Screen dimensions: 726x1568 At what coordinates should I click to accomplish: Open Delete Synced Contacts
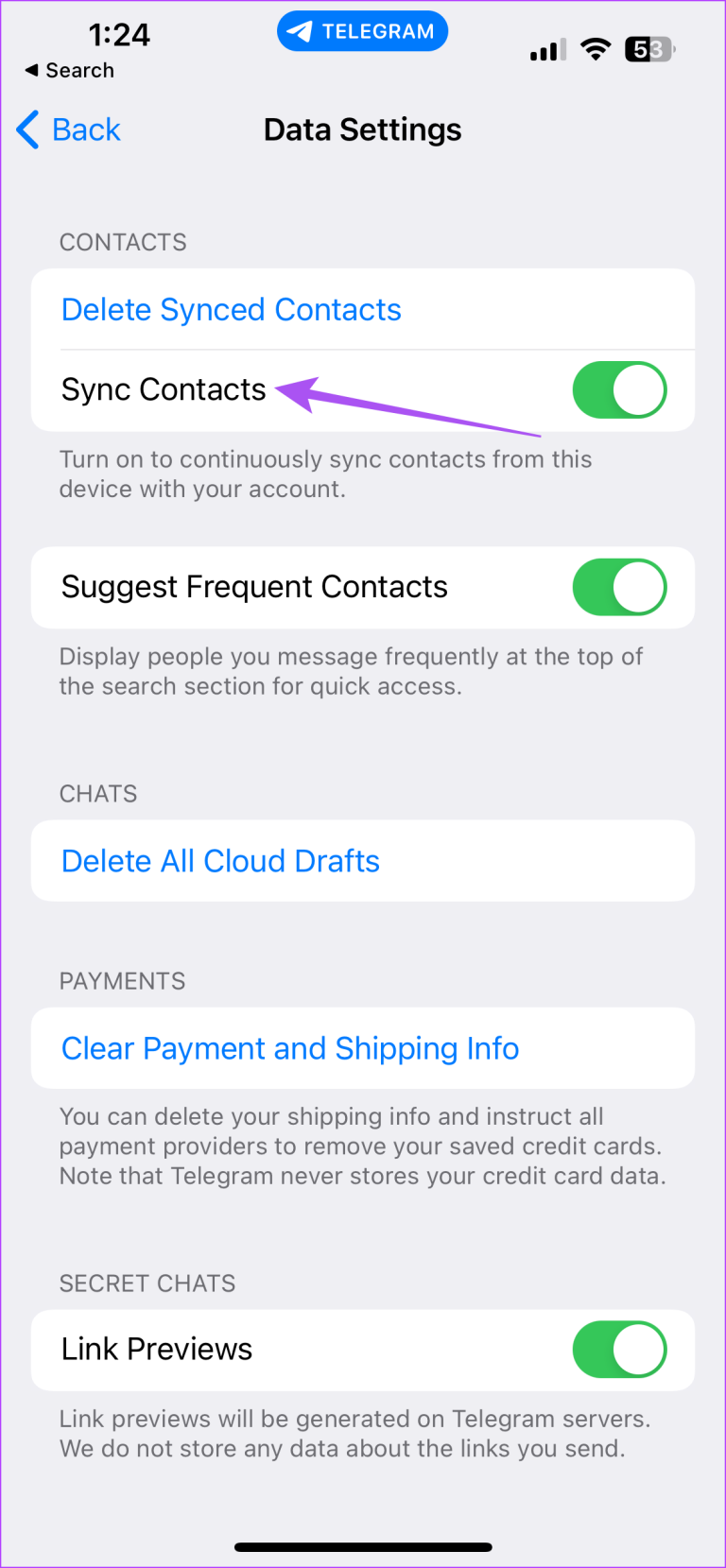point(231,309)
